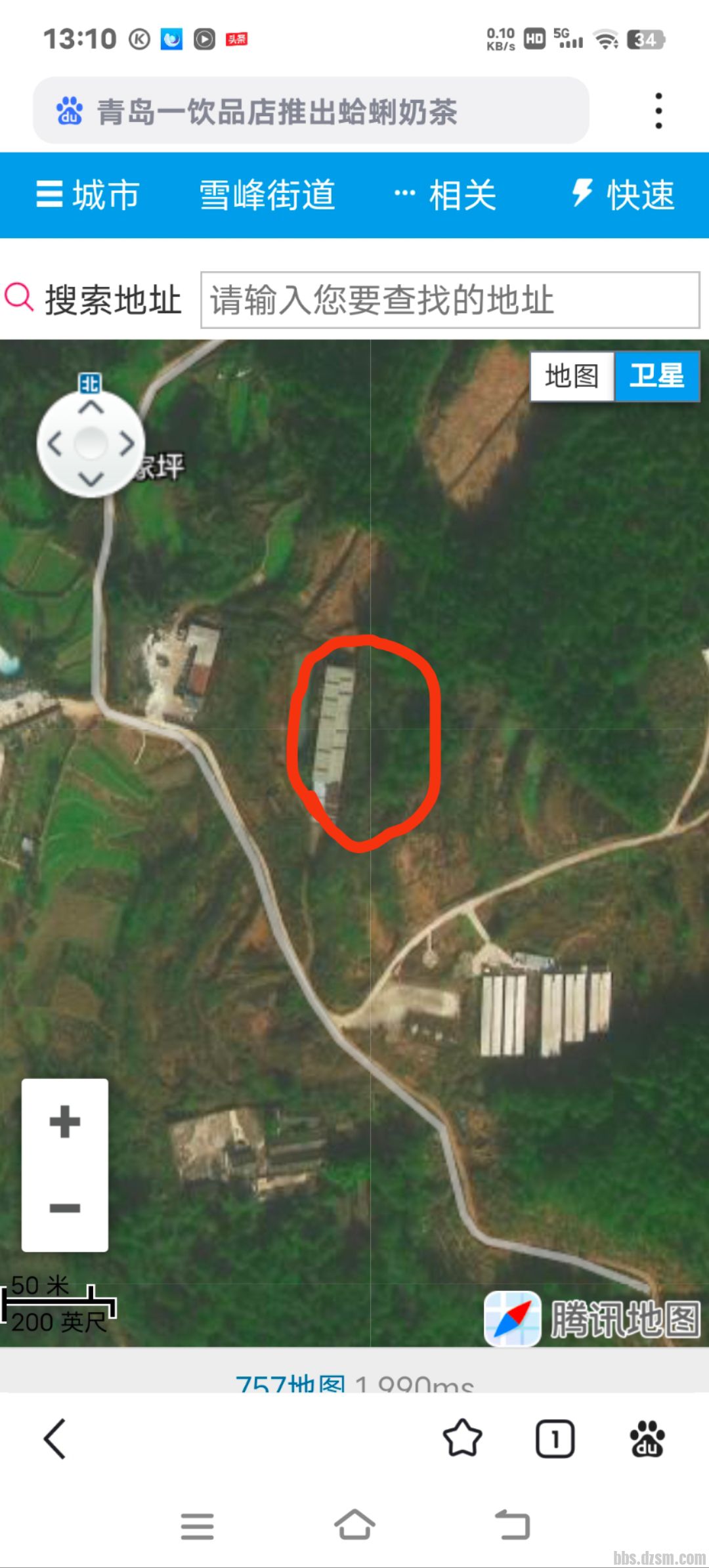Pan the map west with left arrow
This screenshot has height=1568, width=709.
(x=55, y=444)
